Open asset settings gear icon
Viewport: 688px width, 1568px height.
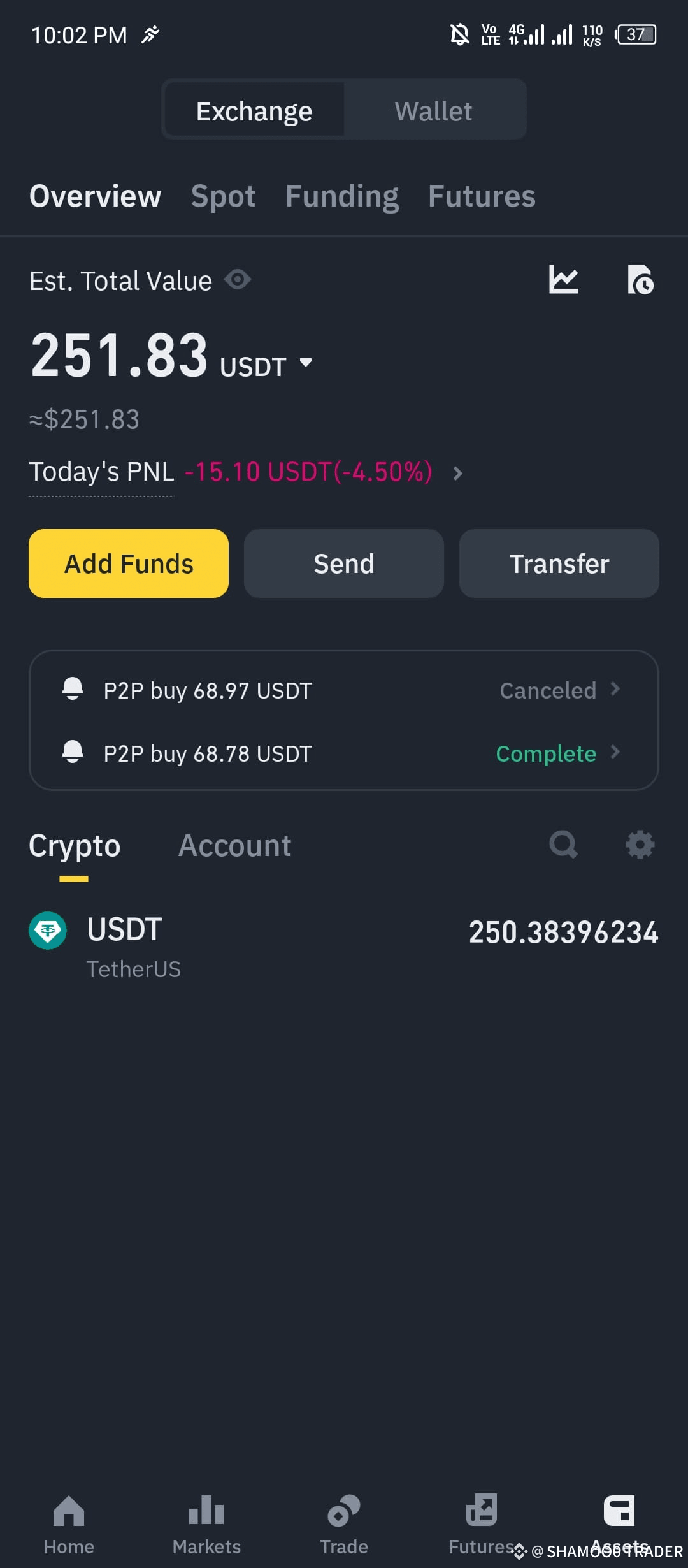640,845
